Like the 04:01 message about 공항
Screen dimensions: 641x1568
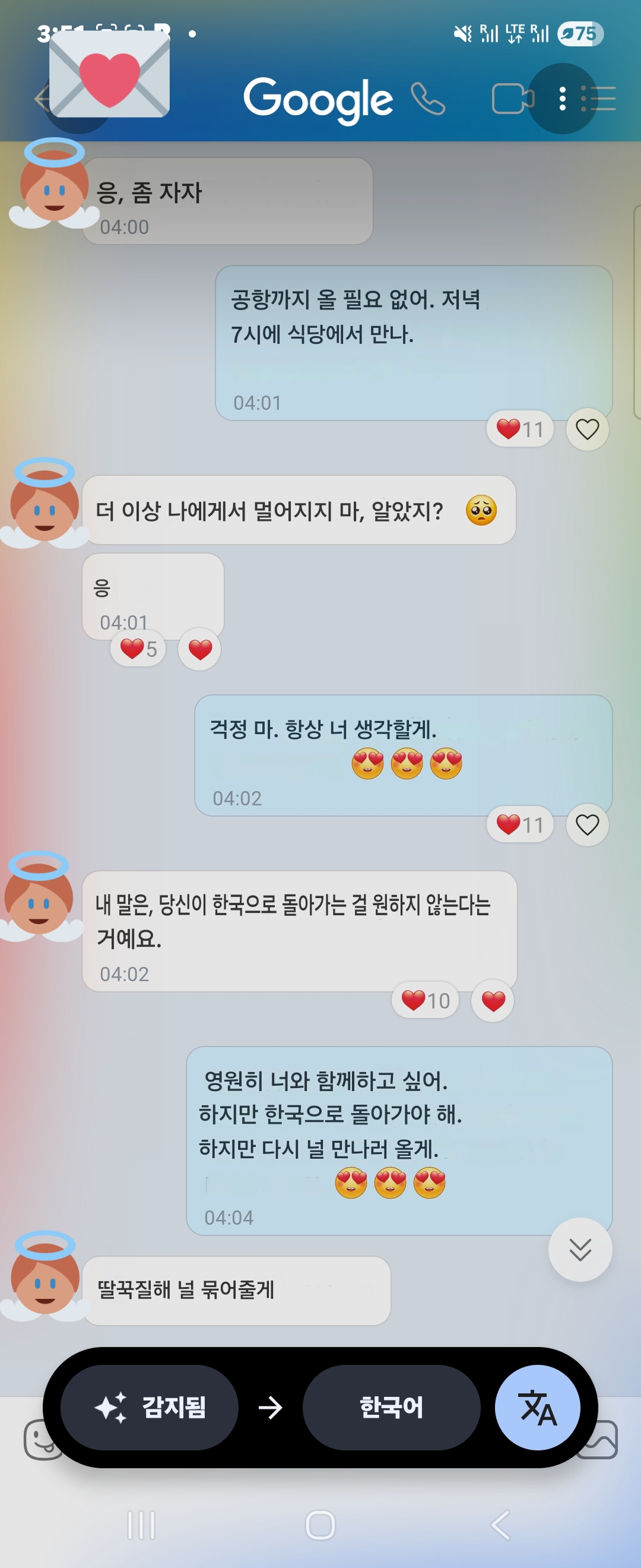tap(587, 430)
